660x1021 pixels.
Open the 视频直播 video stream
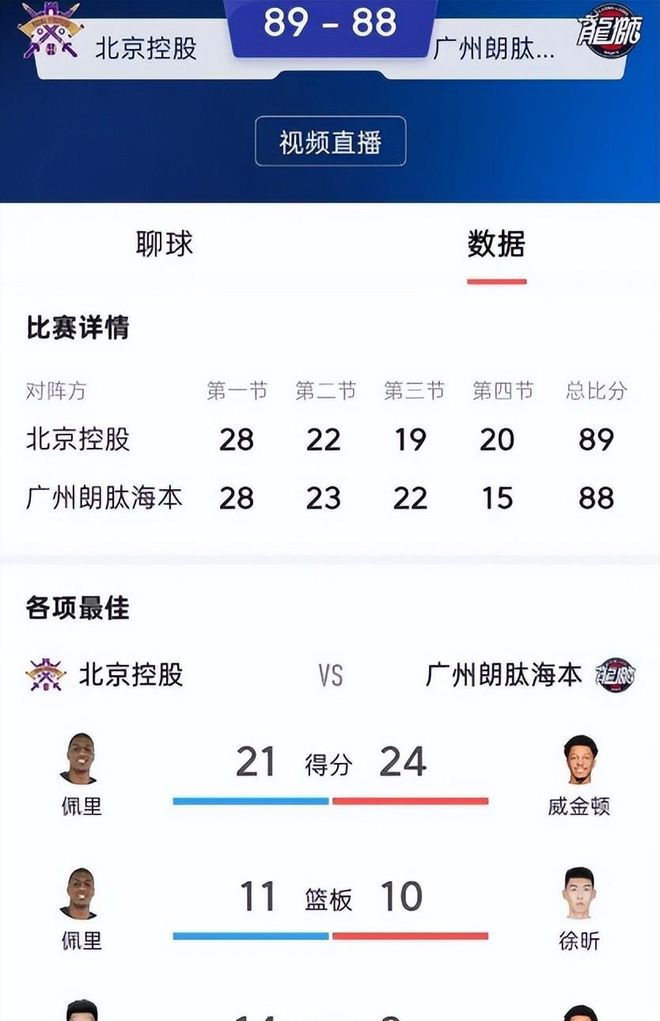tap(330, 142)
